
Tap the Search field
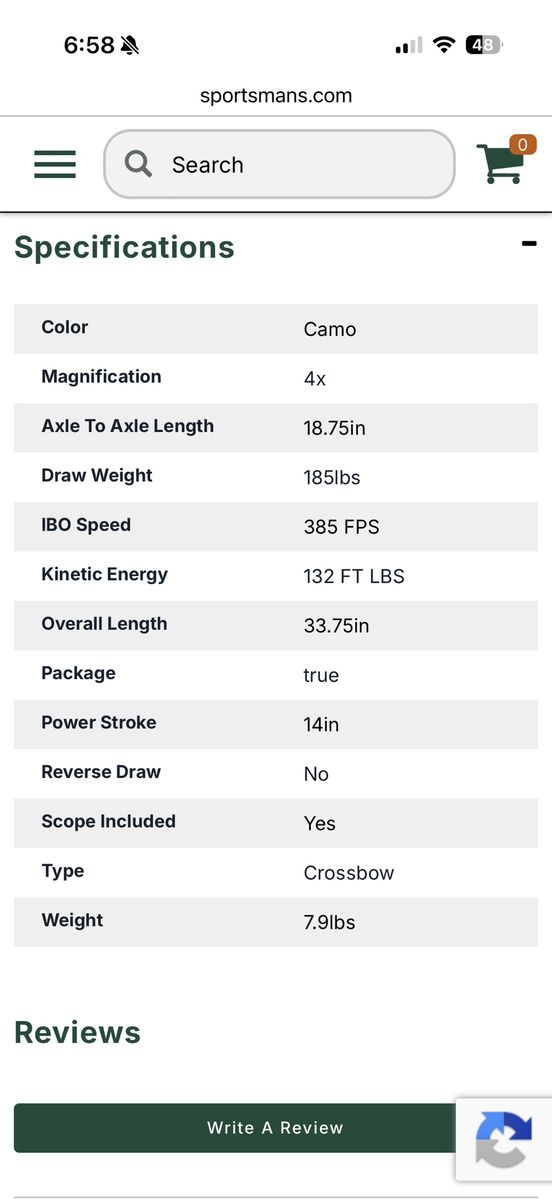click(279, 164)
